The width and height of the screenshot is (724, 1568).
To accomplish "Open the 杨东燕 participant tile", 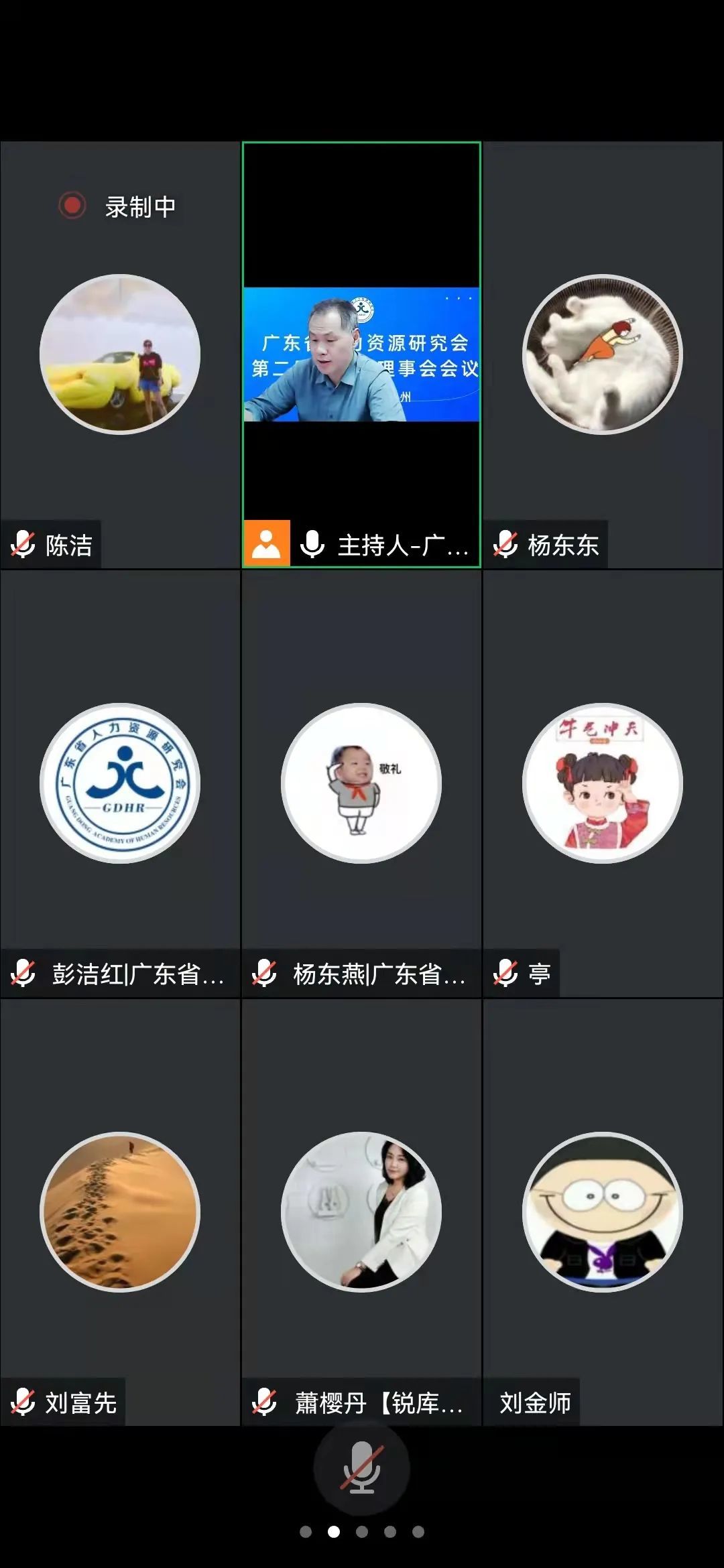I will coord(361,784).
